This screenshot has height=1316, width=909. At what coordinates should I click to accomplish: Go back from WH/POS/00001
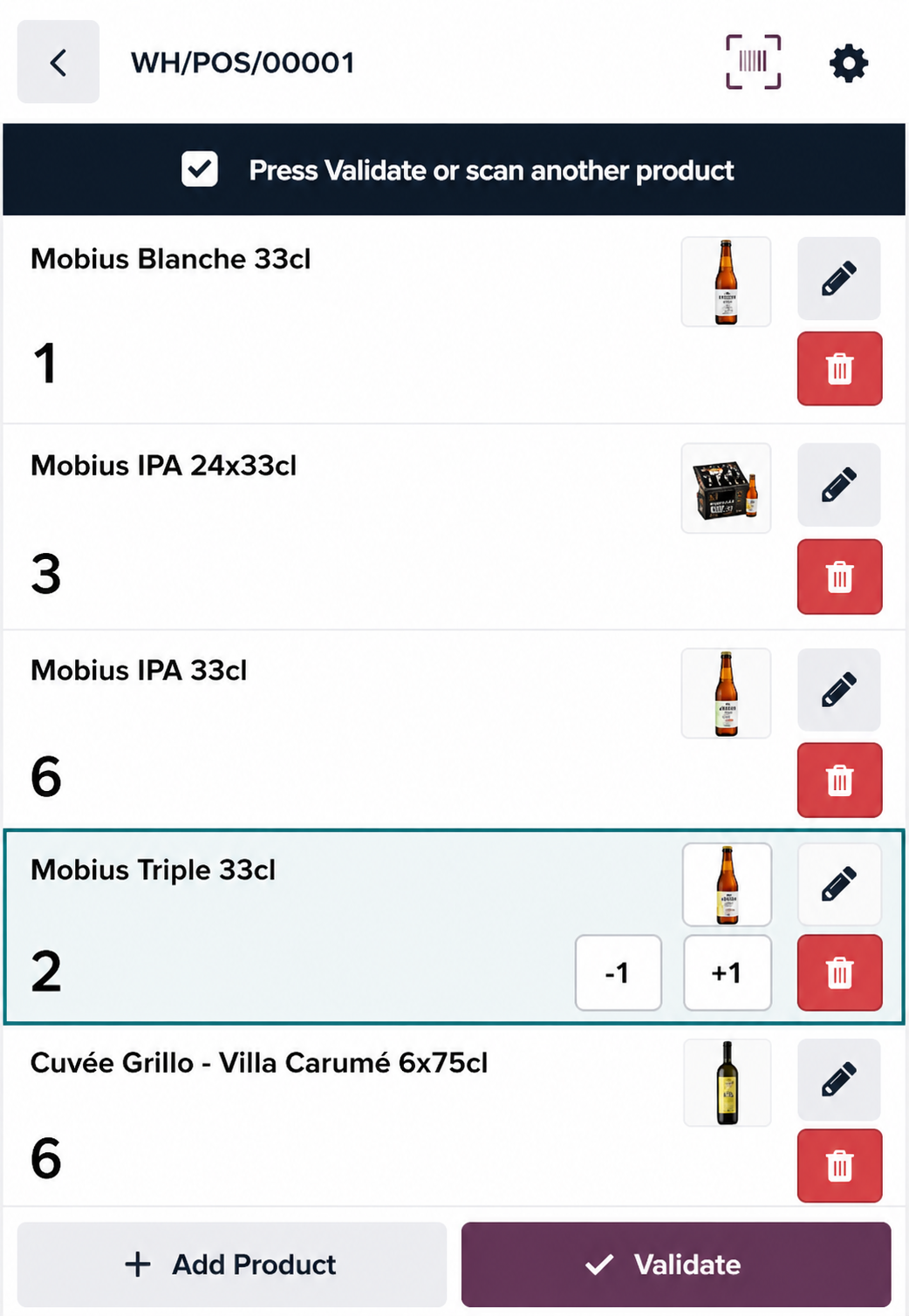tap(58, 62)
